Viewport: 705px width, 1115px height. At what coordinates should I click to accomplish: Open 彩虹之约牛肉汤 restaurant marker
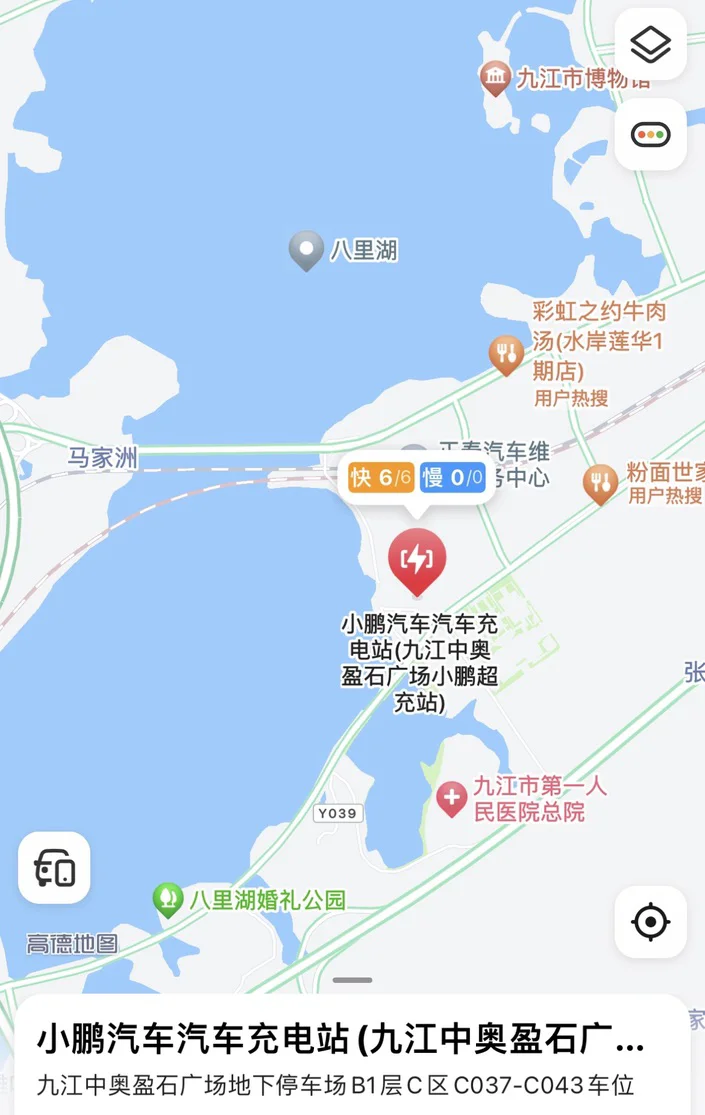point(506,354)
